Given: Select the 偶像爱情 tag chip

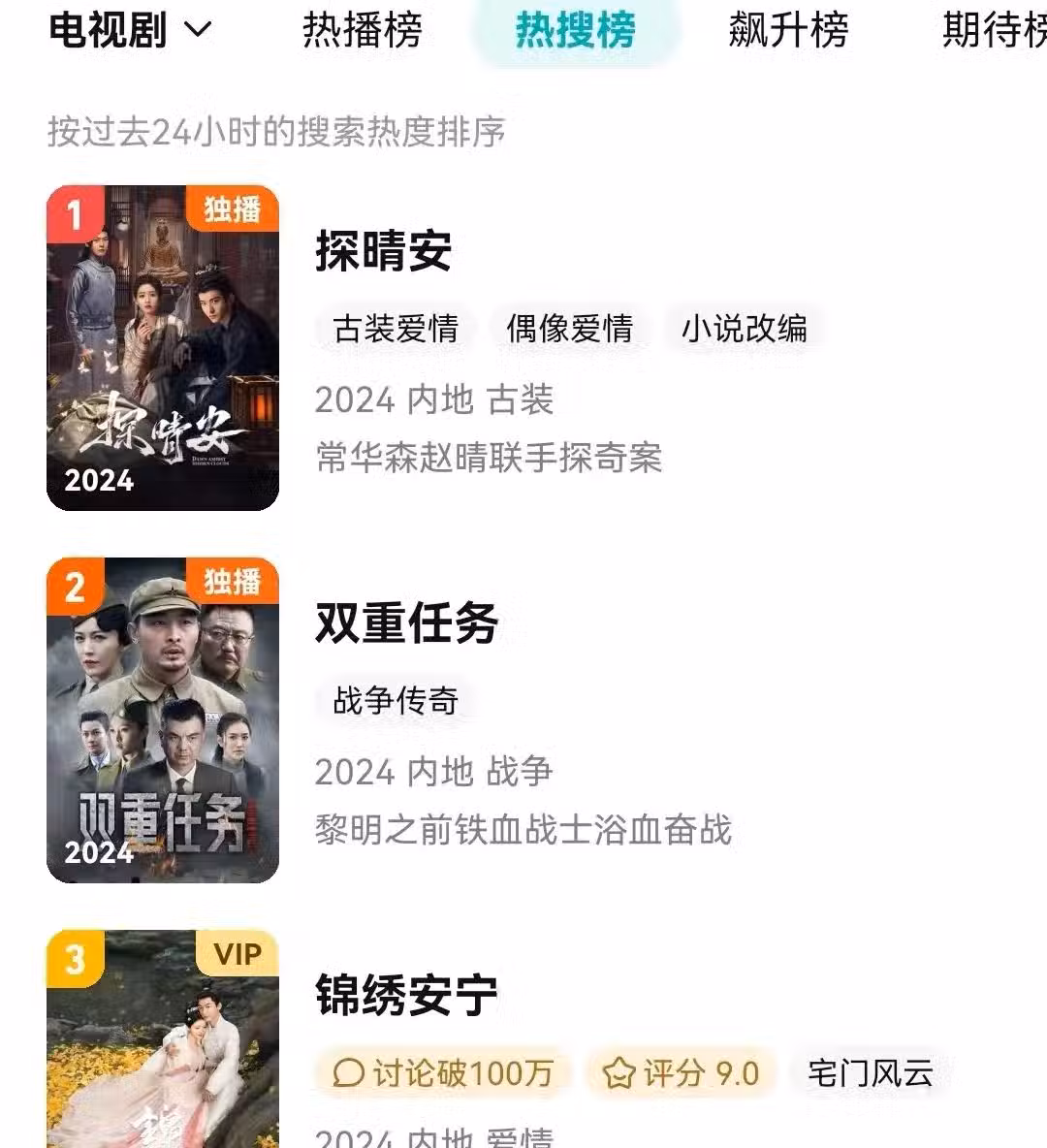Looking at the screenshot, I should tap(569, 329).
